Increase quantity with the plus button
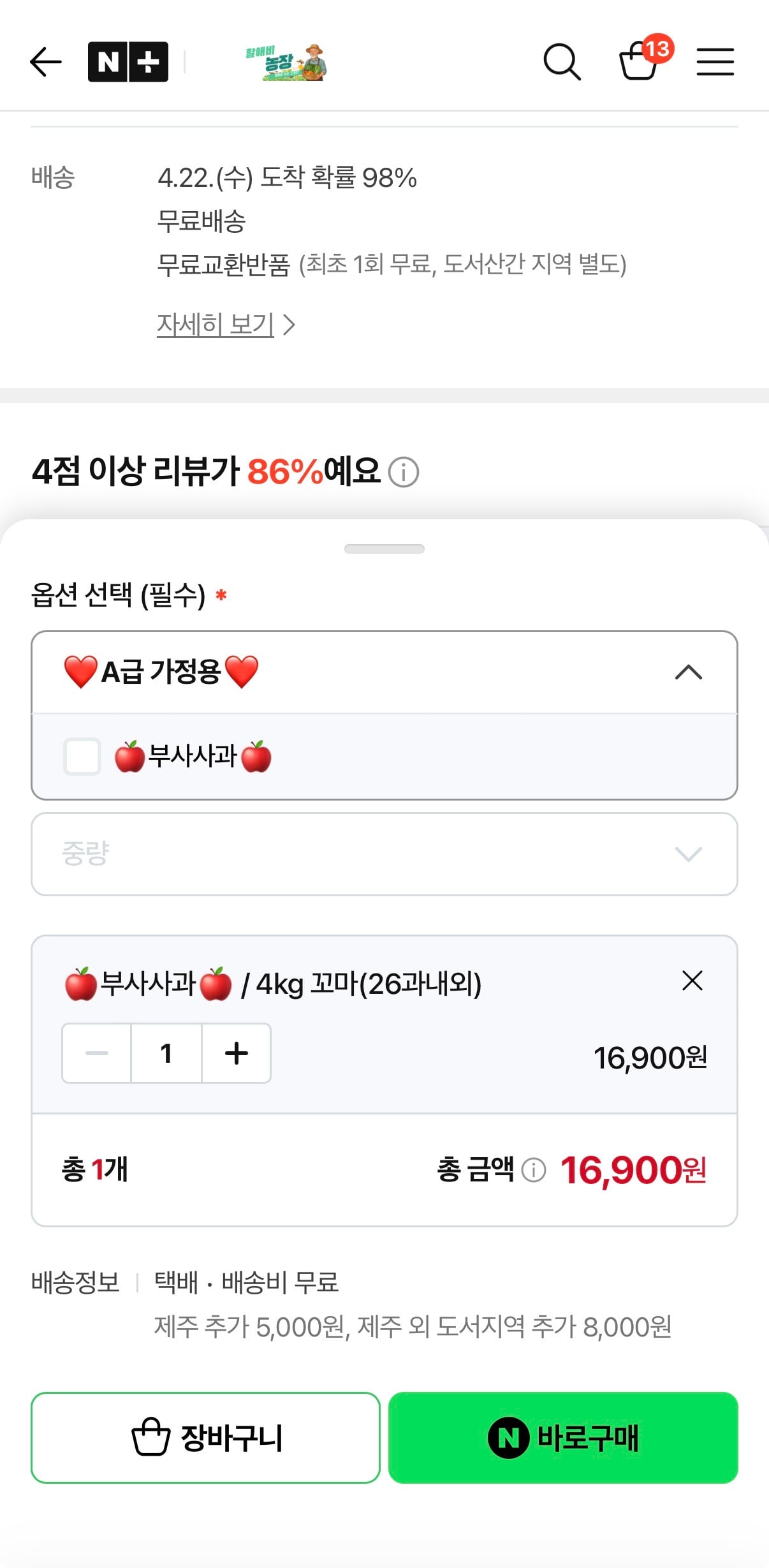The image size is (769, 1568). (x=235, y=1053)
